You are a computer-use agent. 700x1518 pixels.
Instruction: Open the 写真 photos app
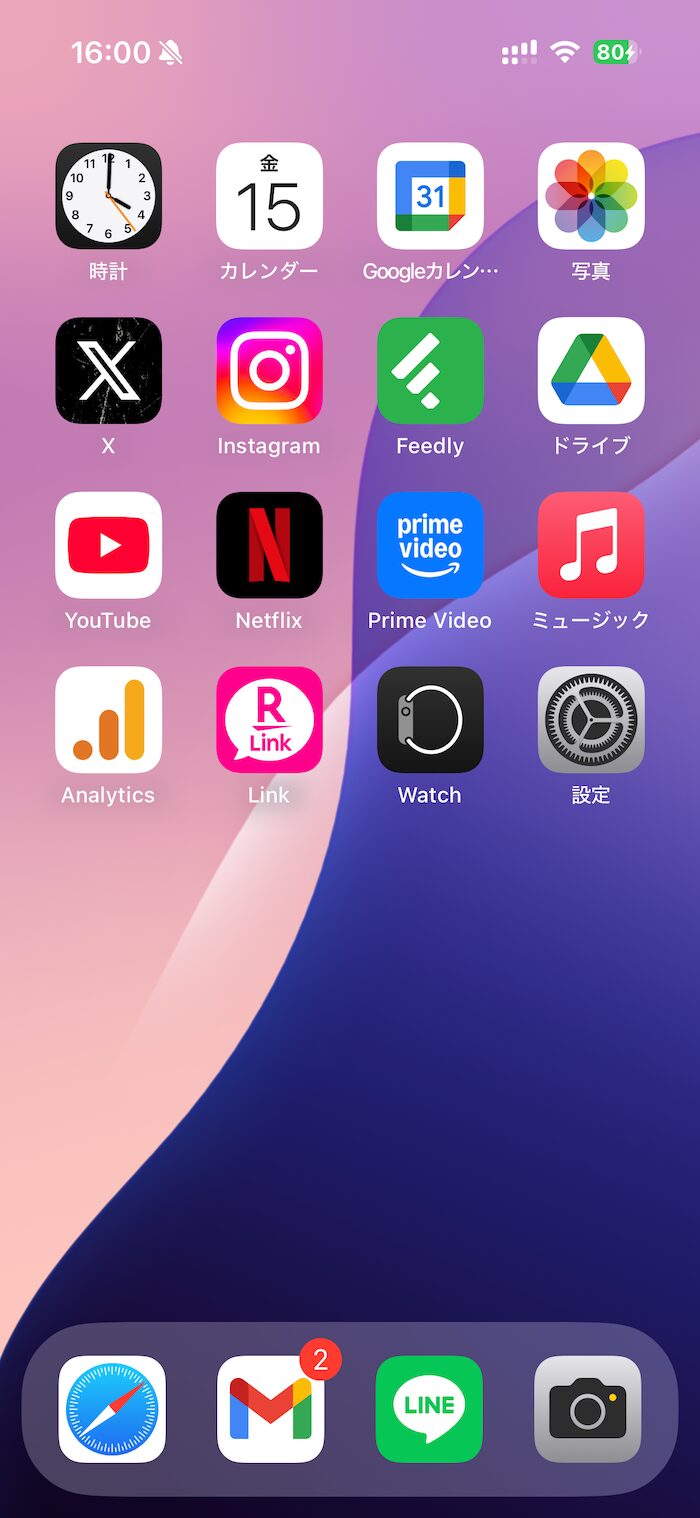[x=591, y=196]
